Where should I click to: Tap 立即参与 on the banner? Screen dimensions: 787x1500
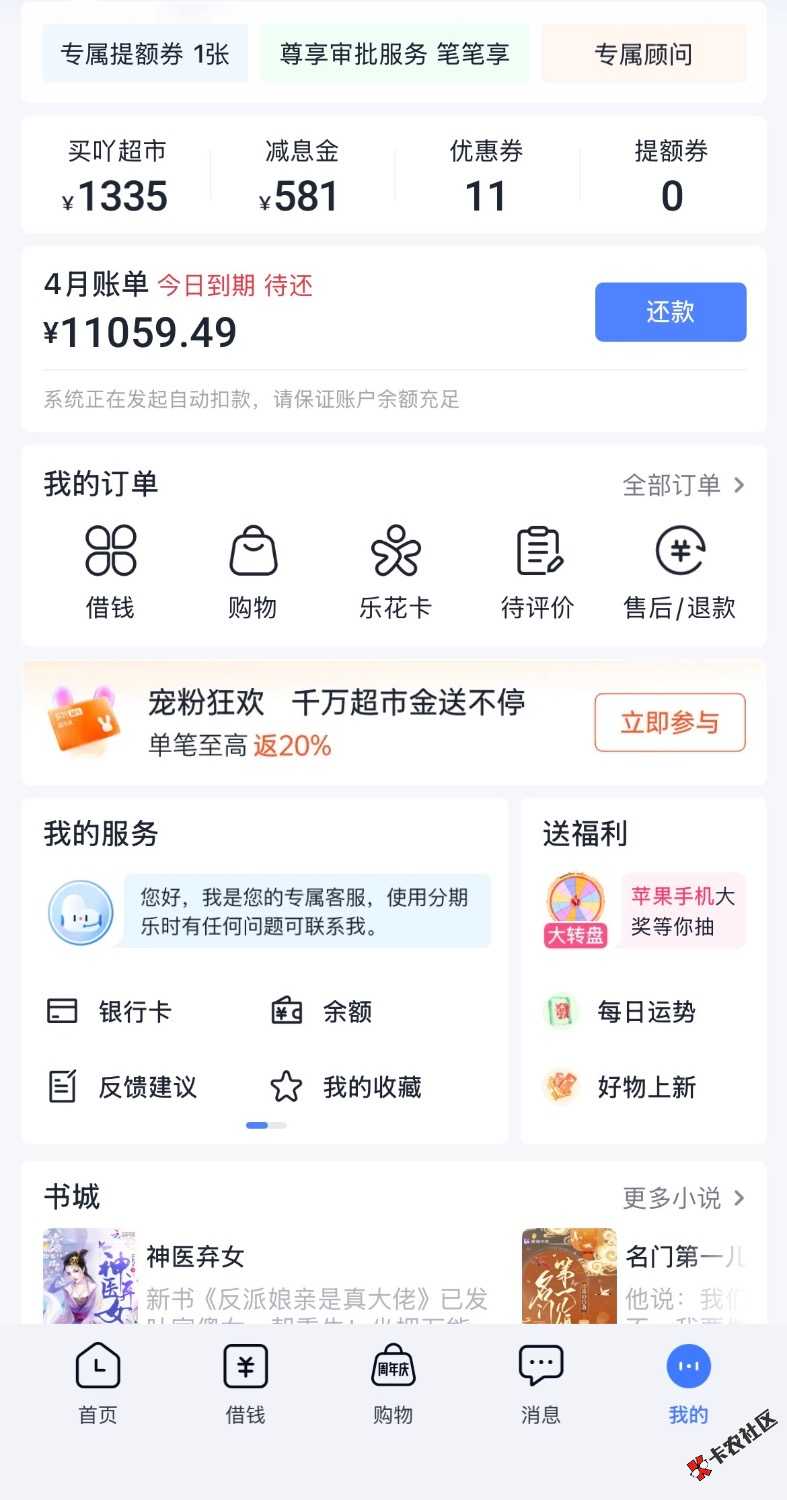click(670, 722)
